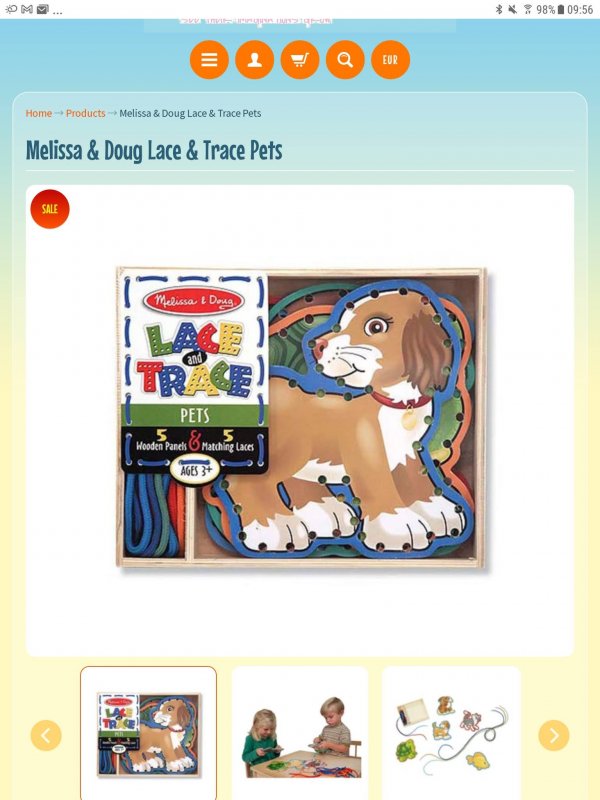
Task: Open the hamburger menu
Action: pyautogui.click(x=209, y=60)
